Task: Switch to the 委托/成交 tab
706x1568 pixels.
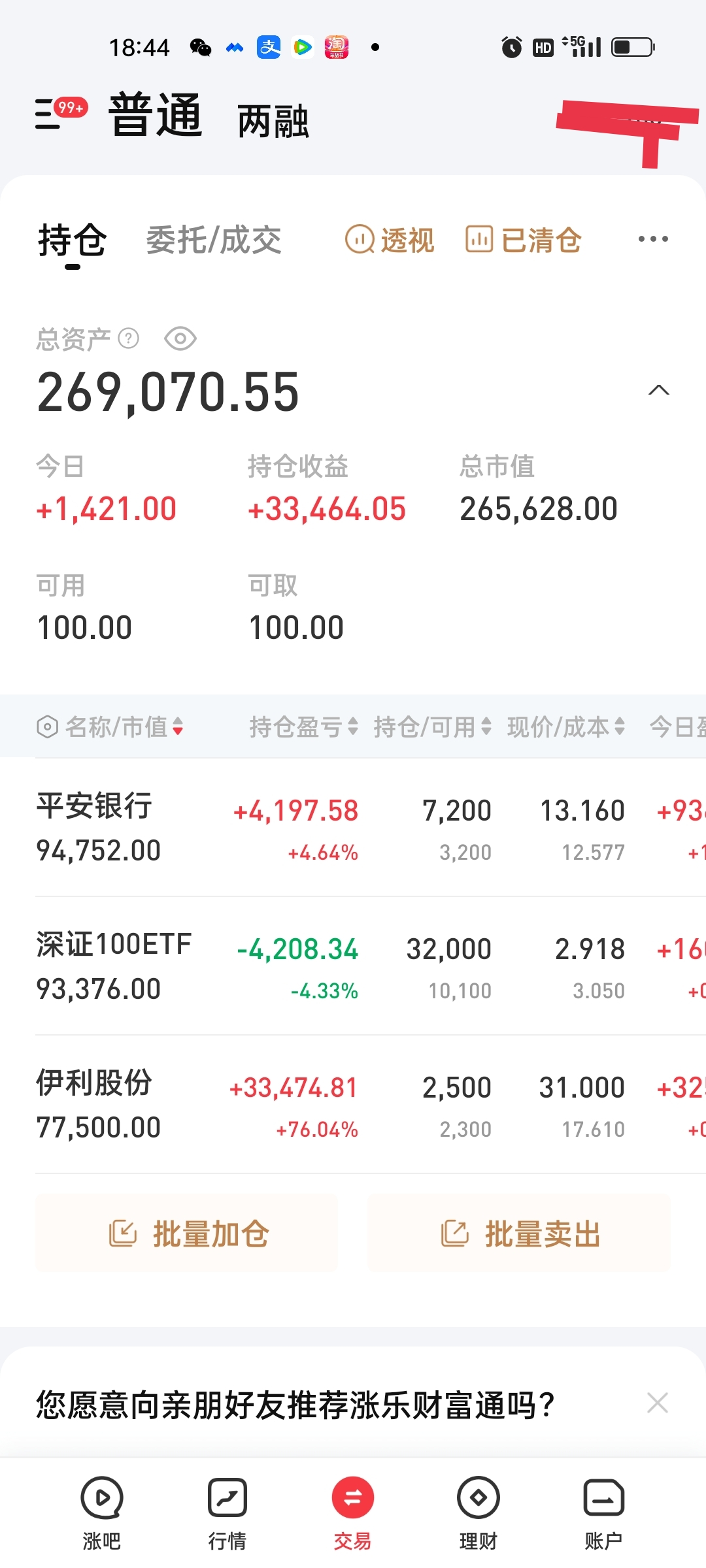Action: point(214,240)
